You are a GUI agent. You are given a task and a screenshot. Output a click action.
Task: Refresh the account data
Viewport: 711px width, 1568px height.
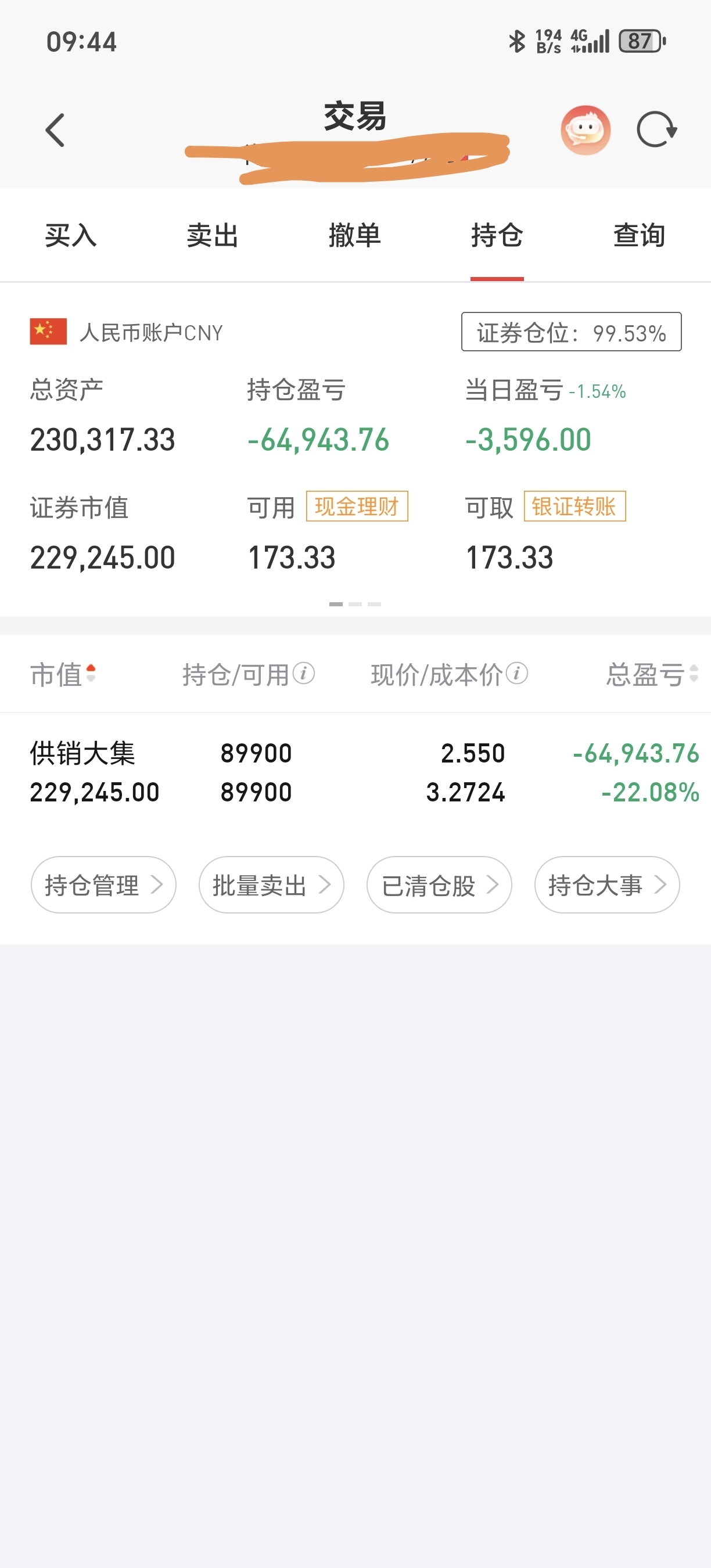pyautogui.click(x=657, y=130)
